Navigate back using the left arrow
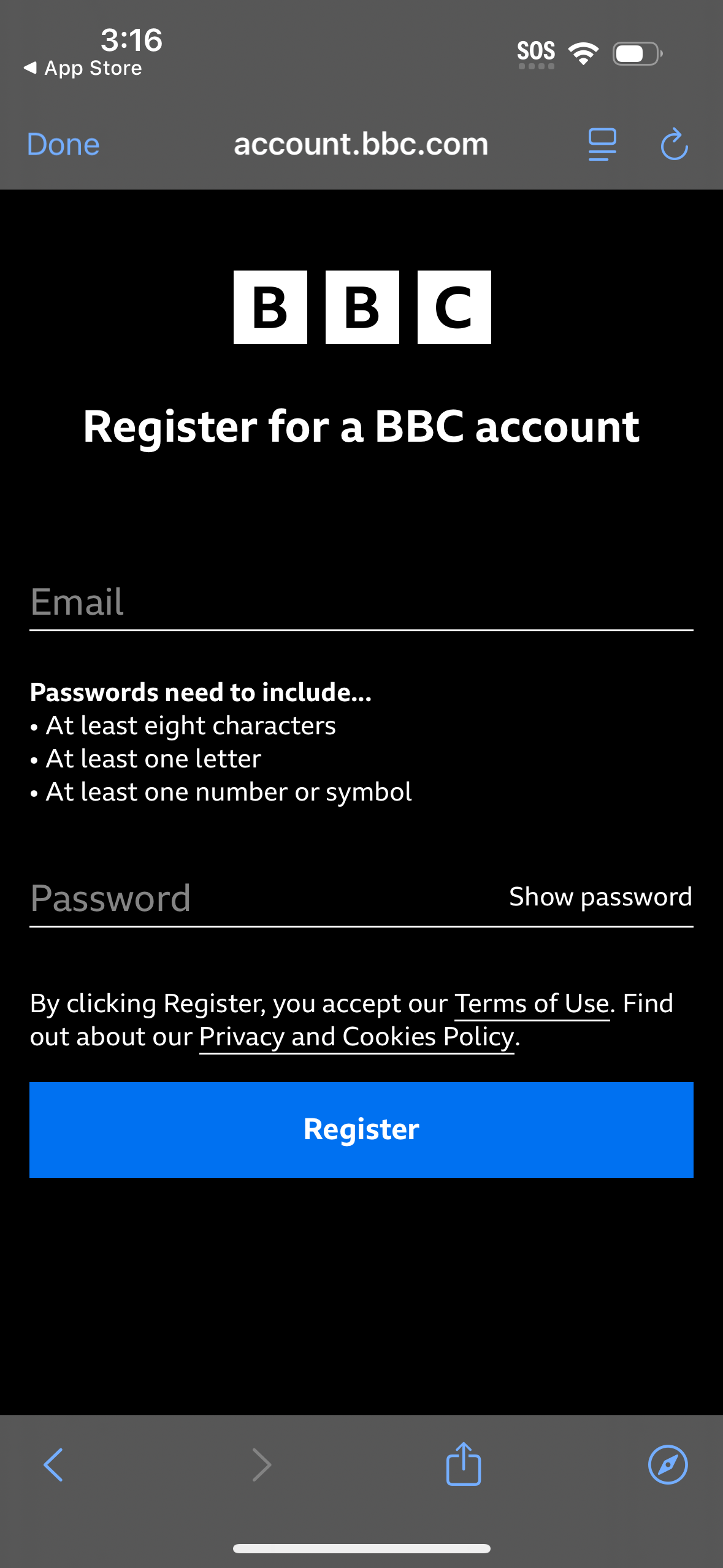This screenshot has width=723, height=1568. coord(53,1465)
